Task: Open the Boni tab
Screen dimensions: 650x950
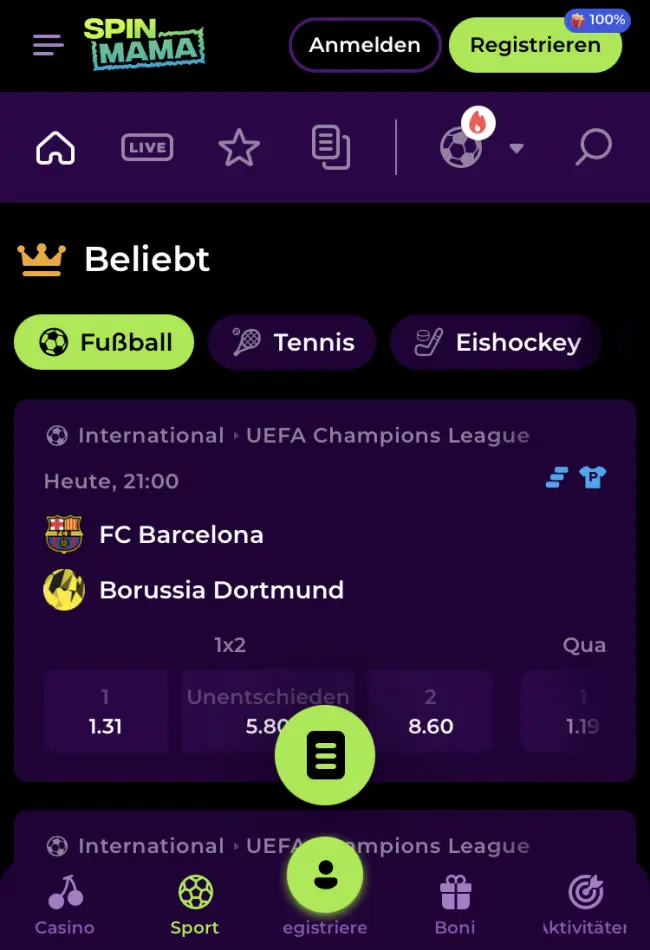Action: [455, 905]
